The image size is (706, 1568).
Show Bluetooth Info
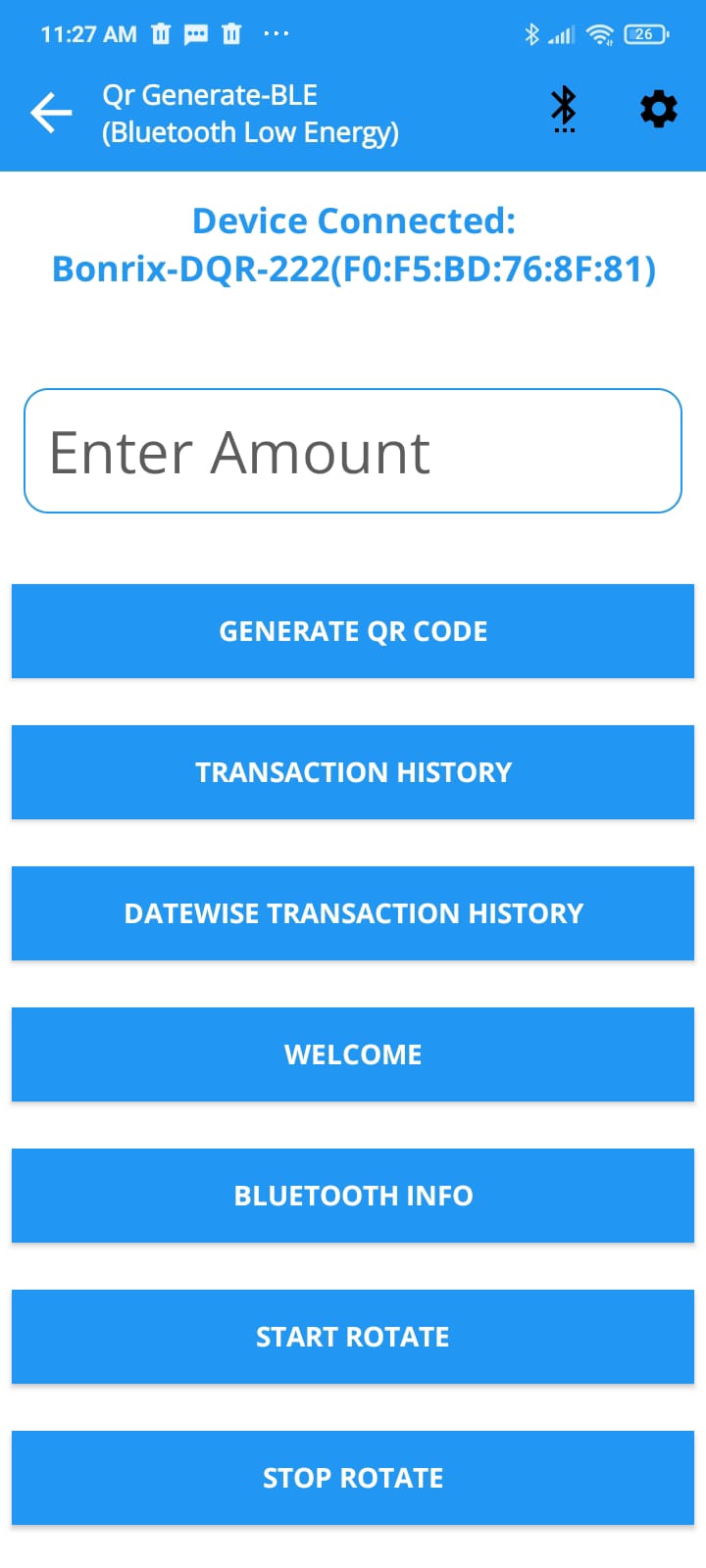coord(353,1196)
